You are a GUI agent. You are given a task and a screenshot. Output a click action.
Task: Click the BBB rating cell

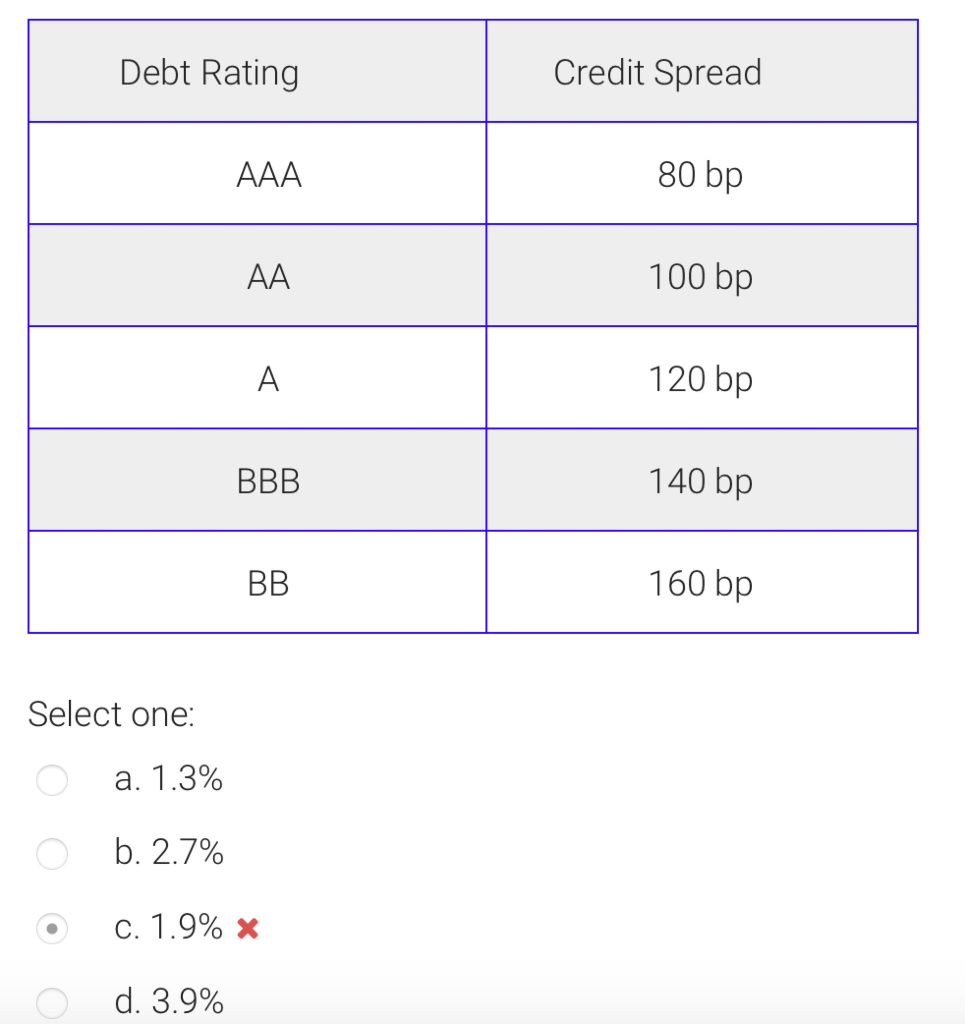[x=266, y=480]
